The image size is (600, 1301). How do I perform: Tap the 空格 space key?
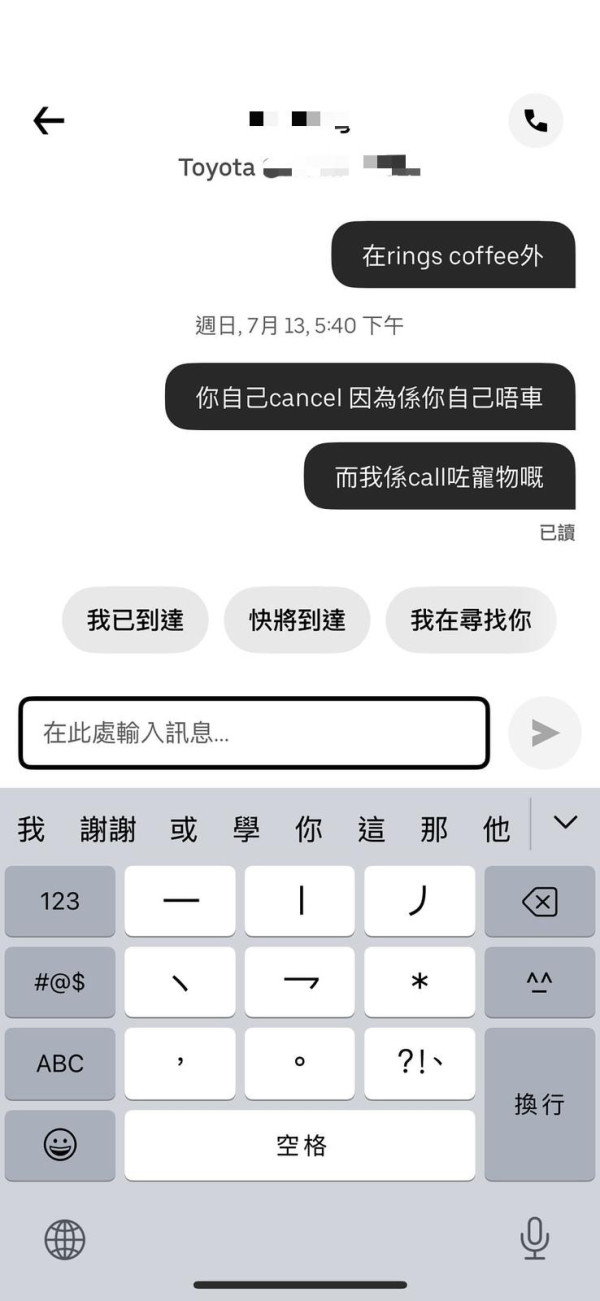pyautogui.click(x=300, y=1145)
